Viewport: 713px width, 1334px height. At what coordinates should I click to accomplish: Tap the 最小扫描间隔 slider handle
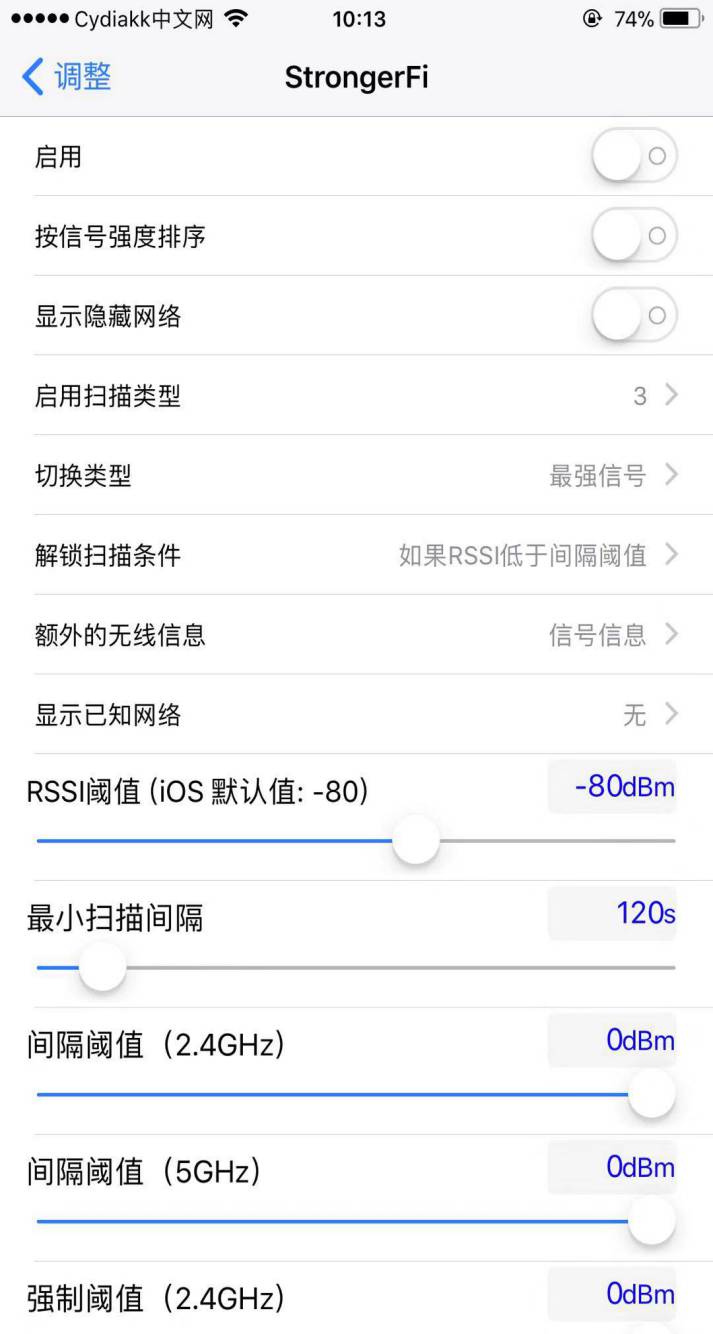click(x=102, y=967)
